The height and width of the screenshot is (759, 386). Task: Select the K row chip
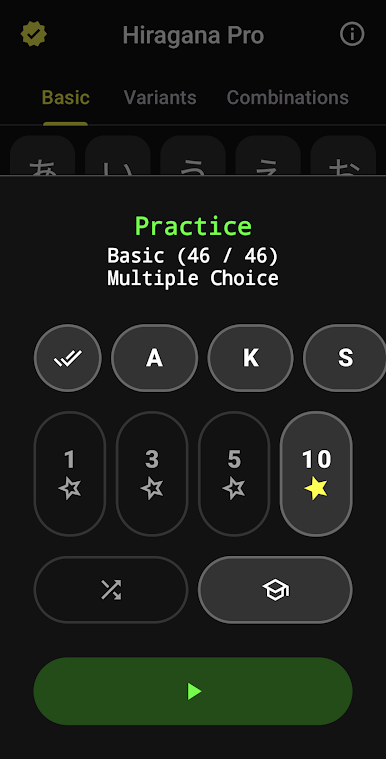(250, 358)
